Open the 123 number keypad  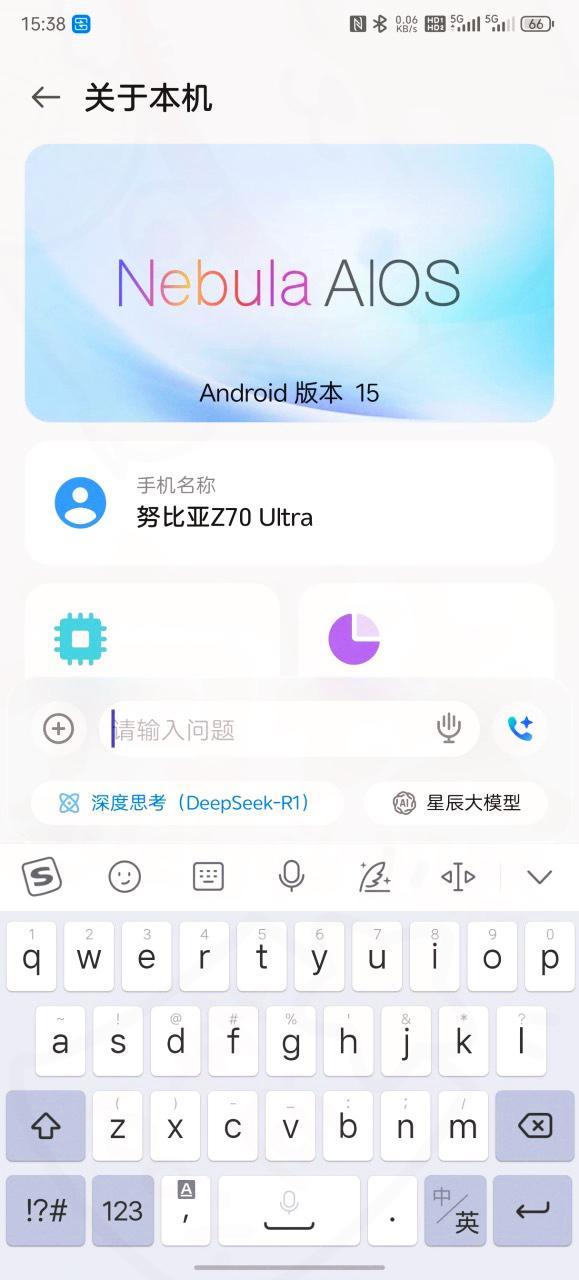click(123, 1210)
